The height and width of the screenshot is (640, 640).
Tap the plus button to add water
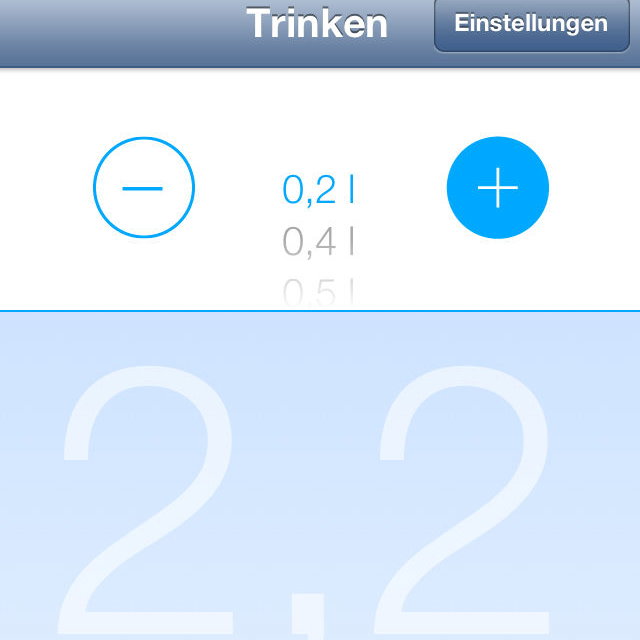[x=498, y=187]
